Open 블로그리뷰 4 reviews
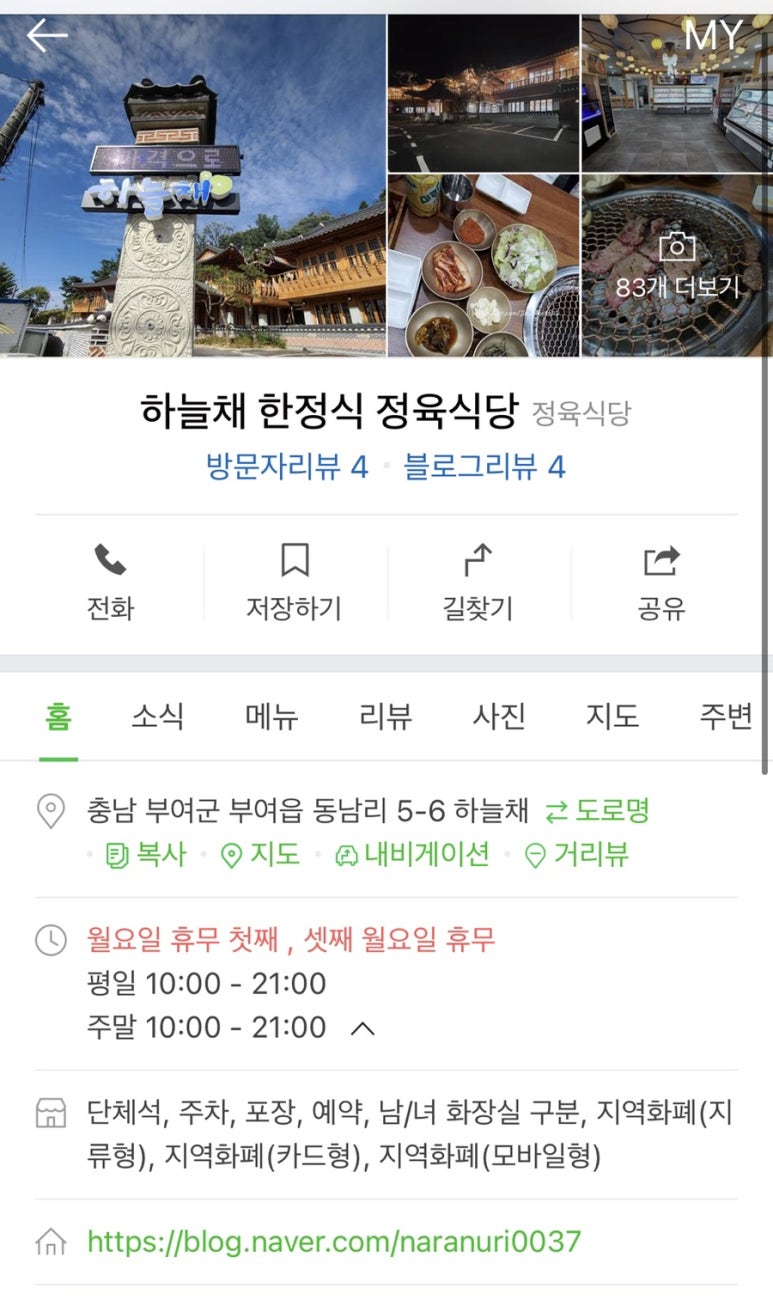 (x=484, y=466)
